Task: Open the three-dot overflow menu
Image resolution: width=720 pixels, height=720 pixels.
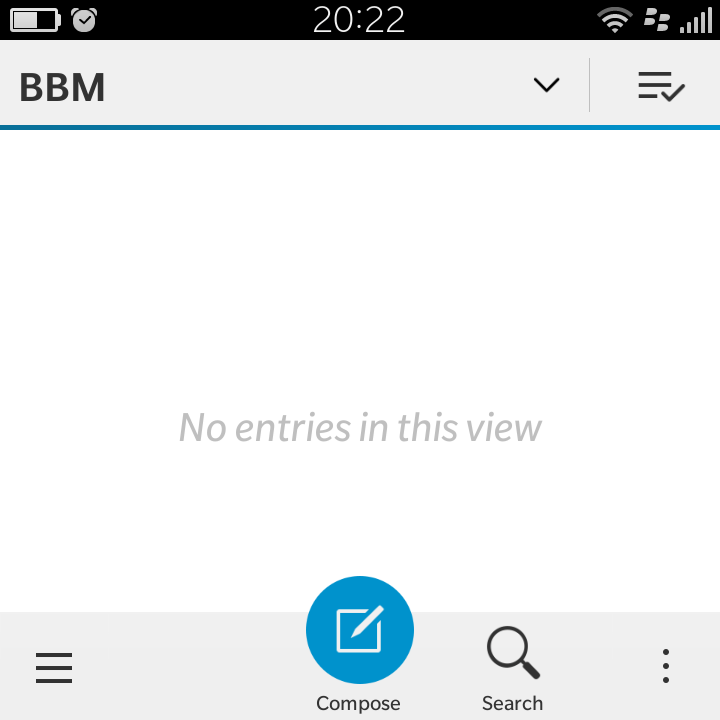Action: (666, 666)
